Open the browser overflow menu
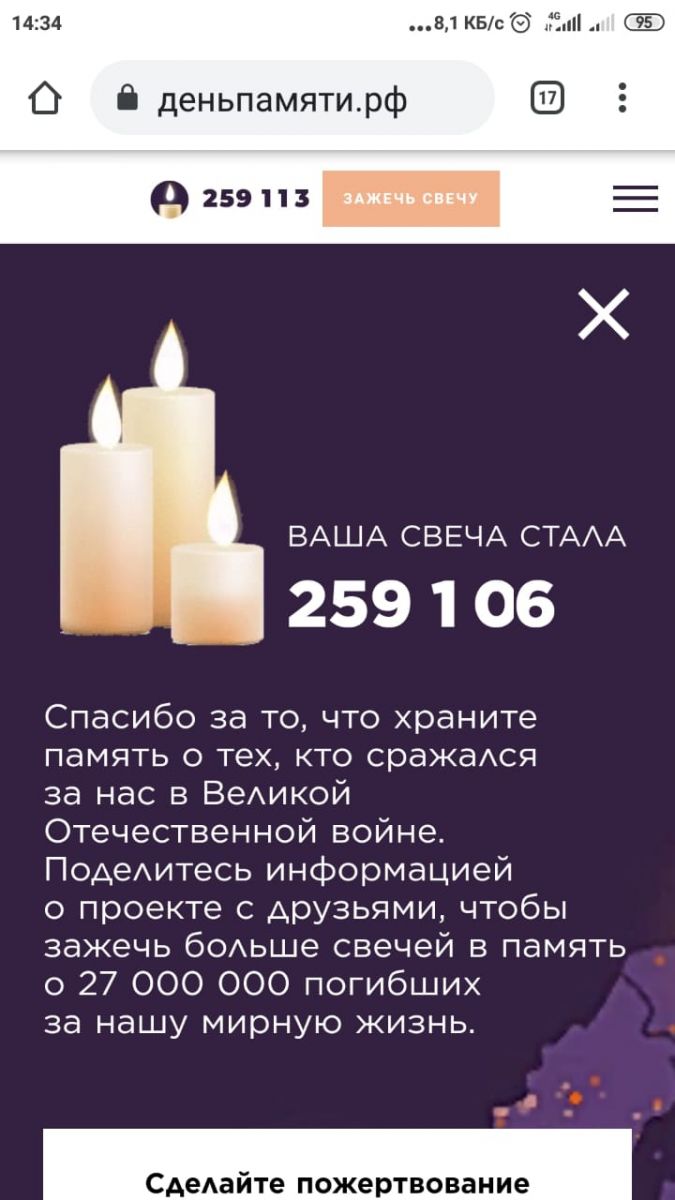 click(622, 98)
